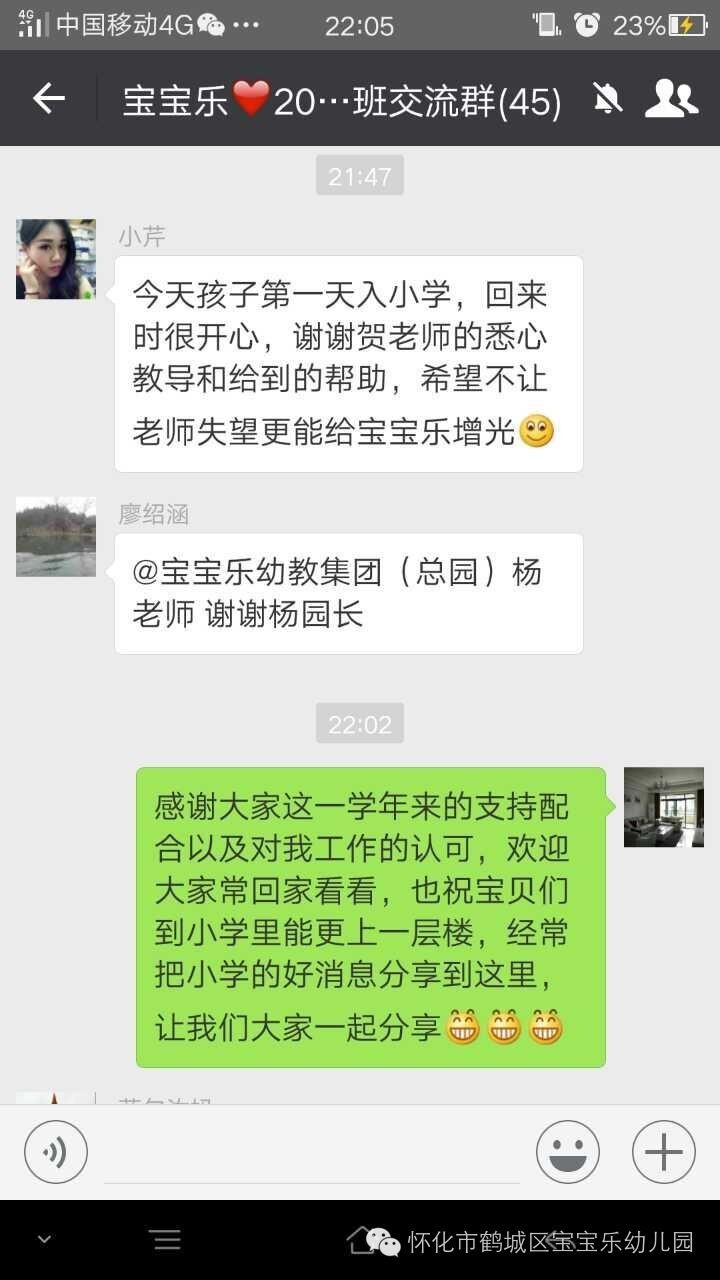
Task: Open the group members info icon
Action: click(671, 98)
